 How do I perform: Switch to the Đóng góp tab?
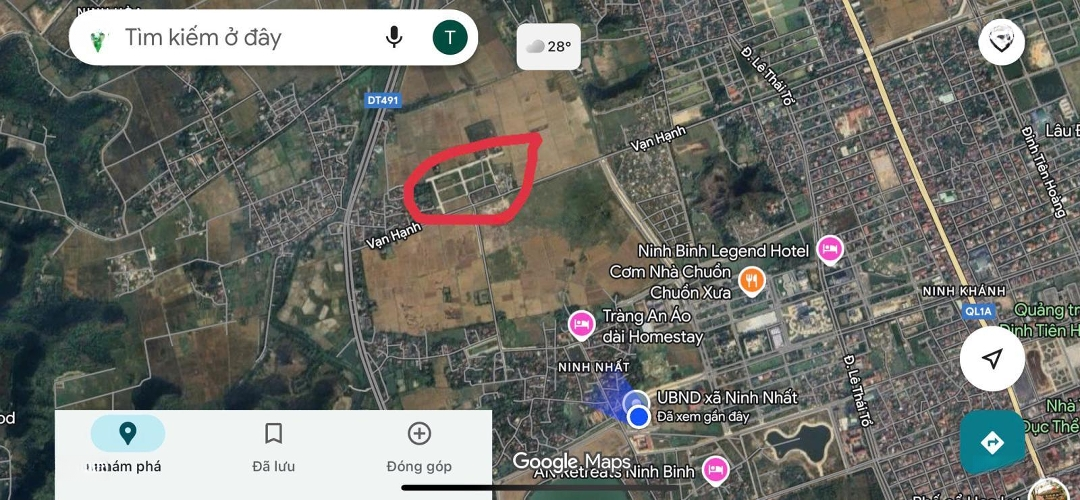tap(419, 446)
